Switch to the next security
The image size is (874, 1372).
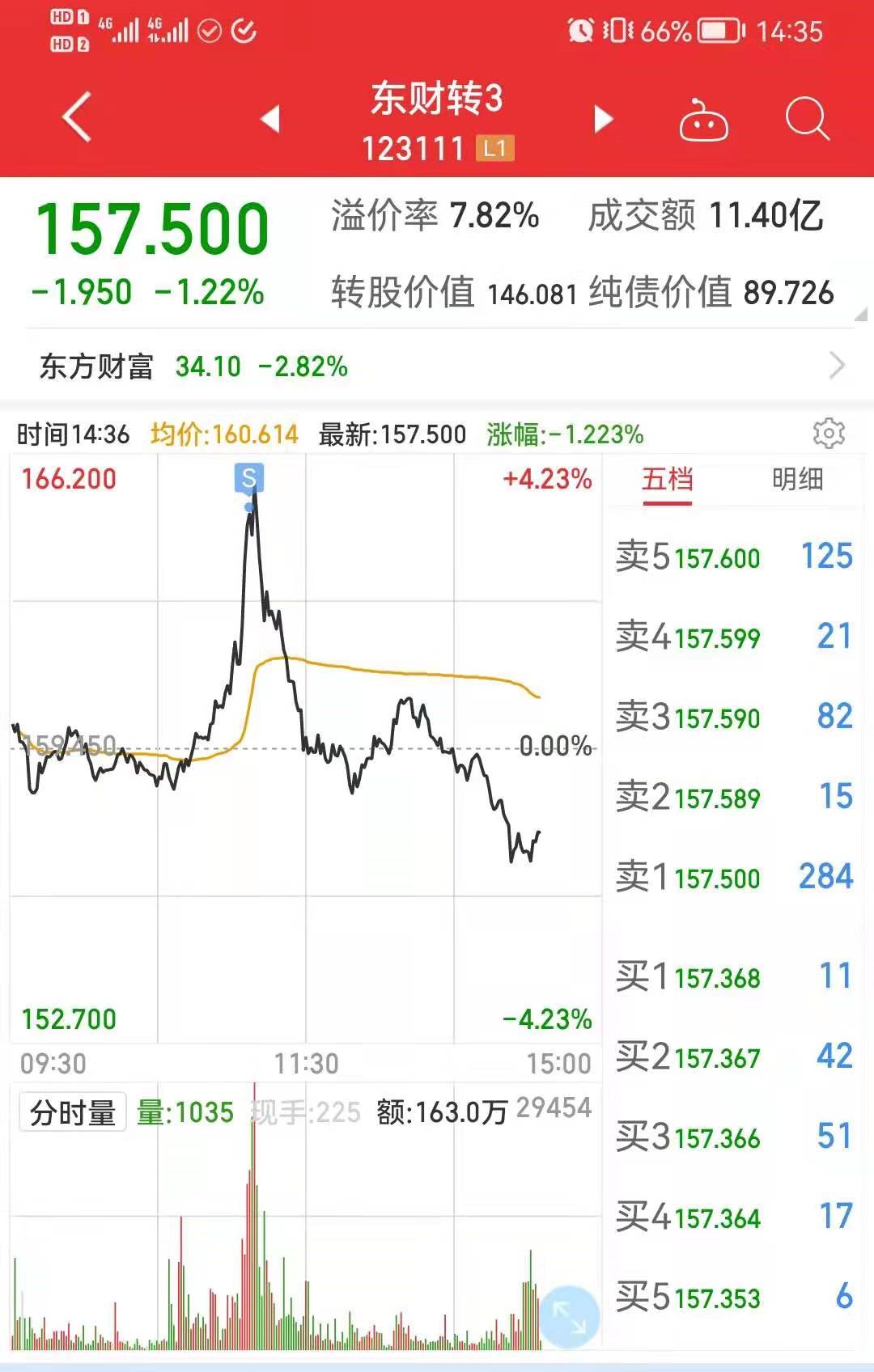[x=603, y=119]
